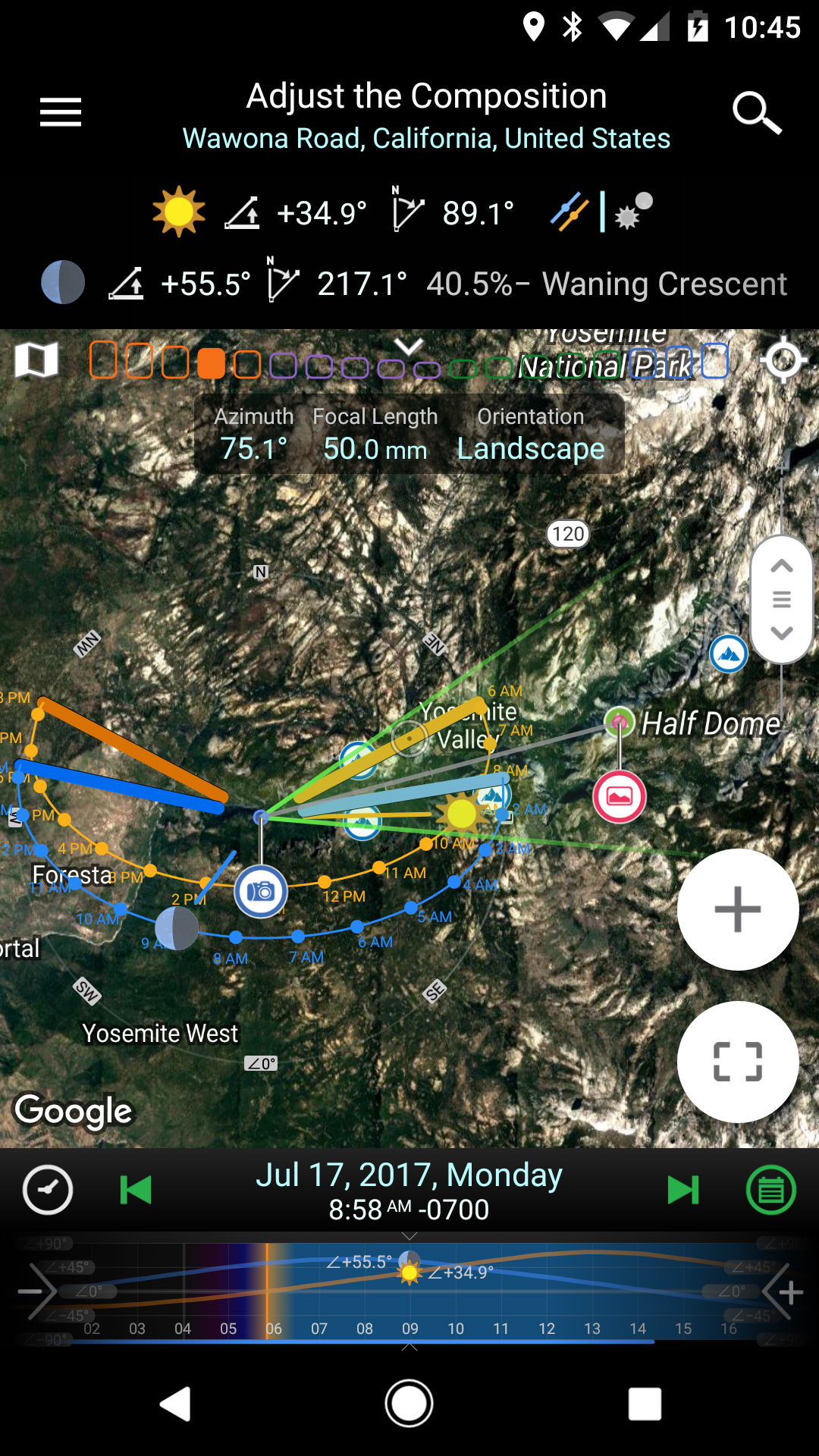The height and width of the screenshot is (1456, 819).
Task: Select the blue camera pin
Action: tap(261, 891)
